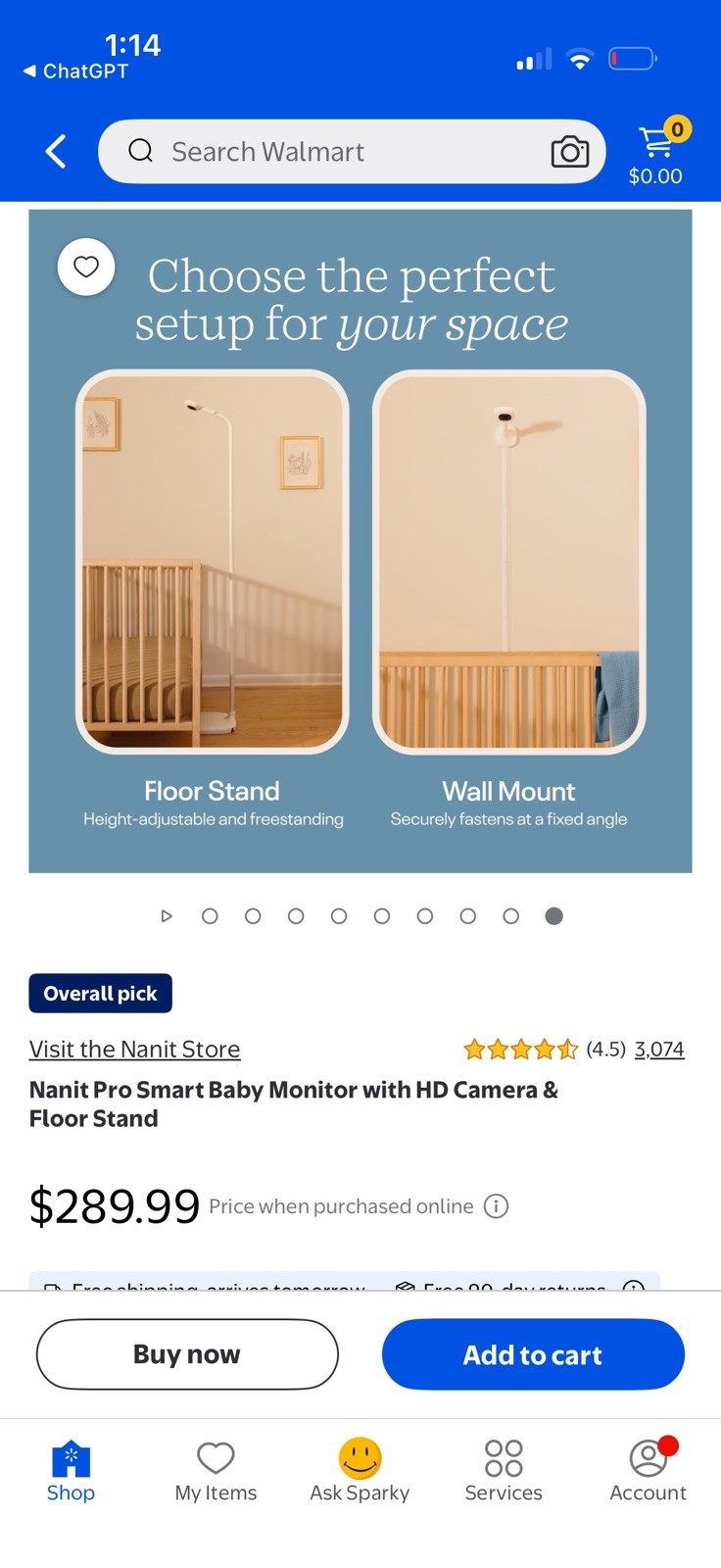Switch to the Services tab
The image size is (721, 1568).
coord(504,1471)
